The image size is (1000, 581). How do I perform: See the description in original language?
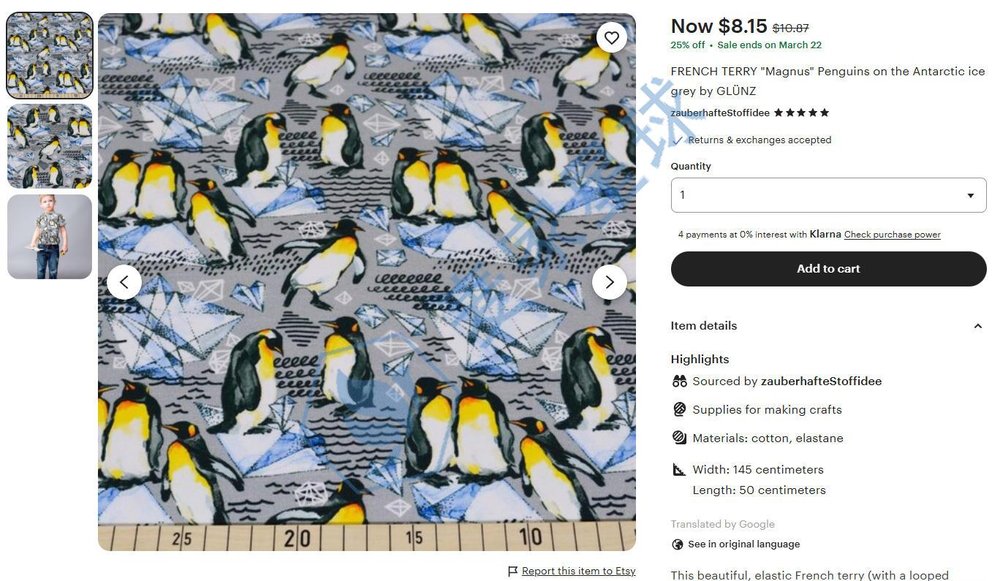tap(743, 544)
